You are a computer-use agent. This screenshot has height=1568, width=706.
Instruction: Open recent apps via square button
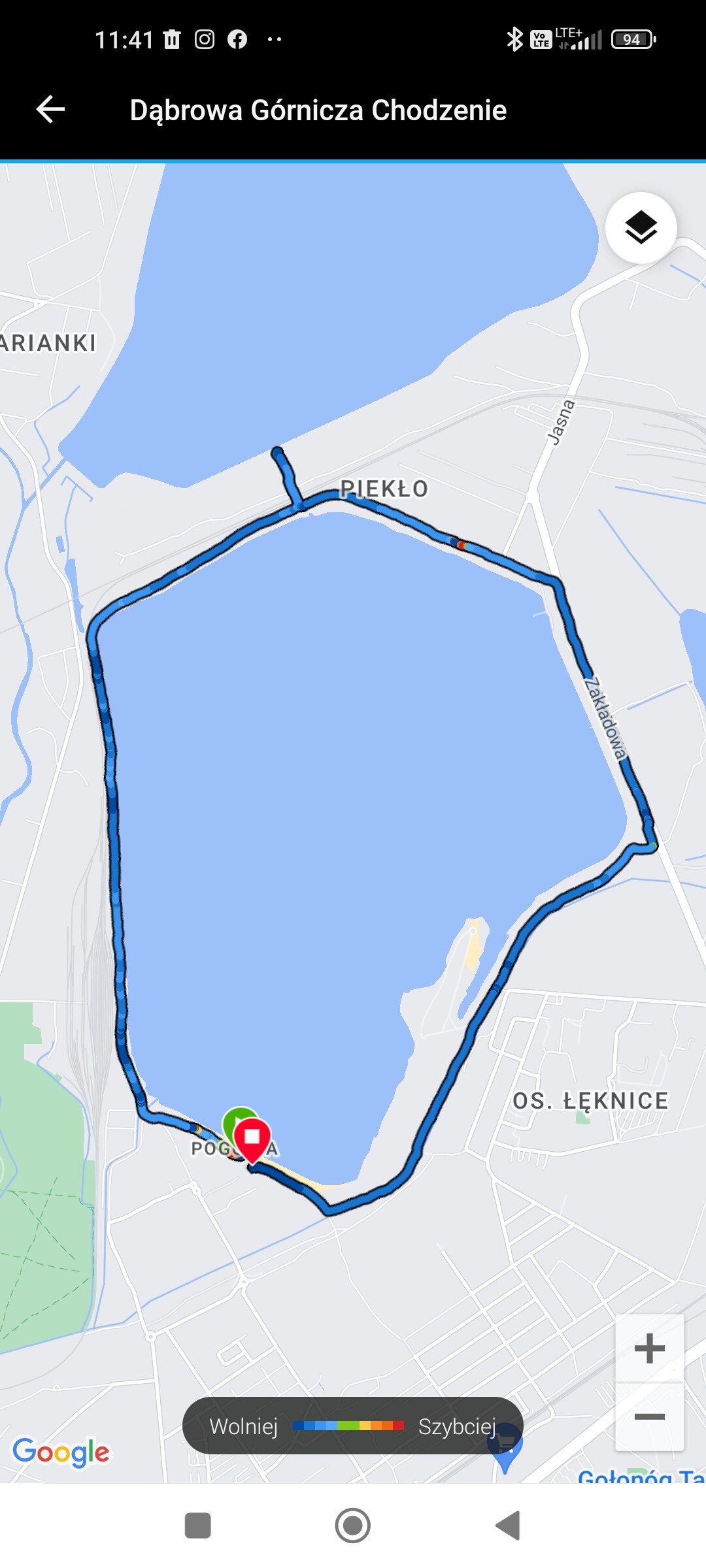point(198,1526)
